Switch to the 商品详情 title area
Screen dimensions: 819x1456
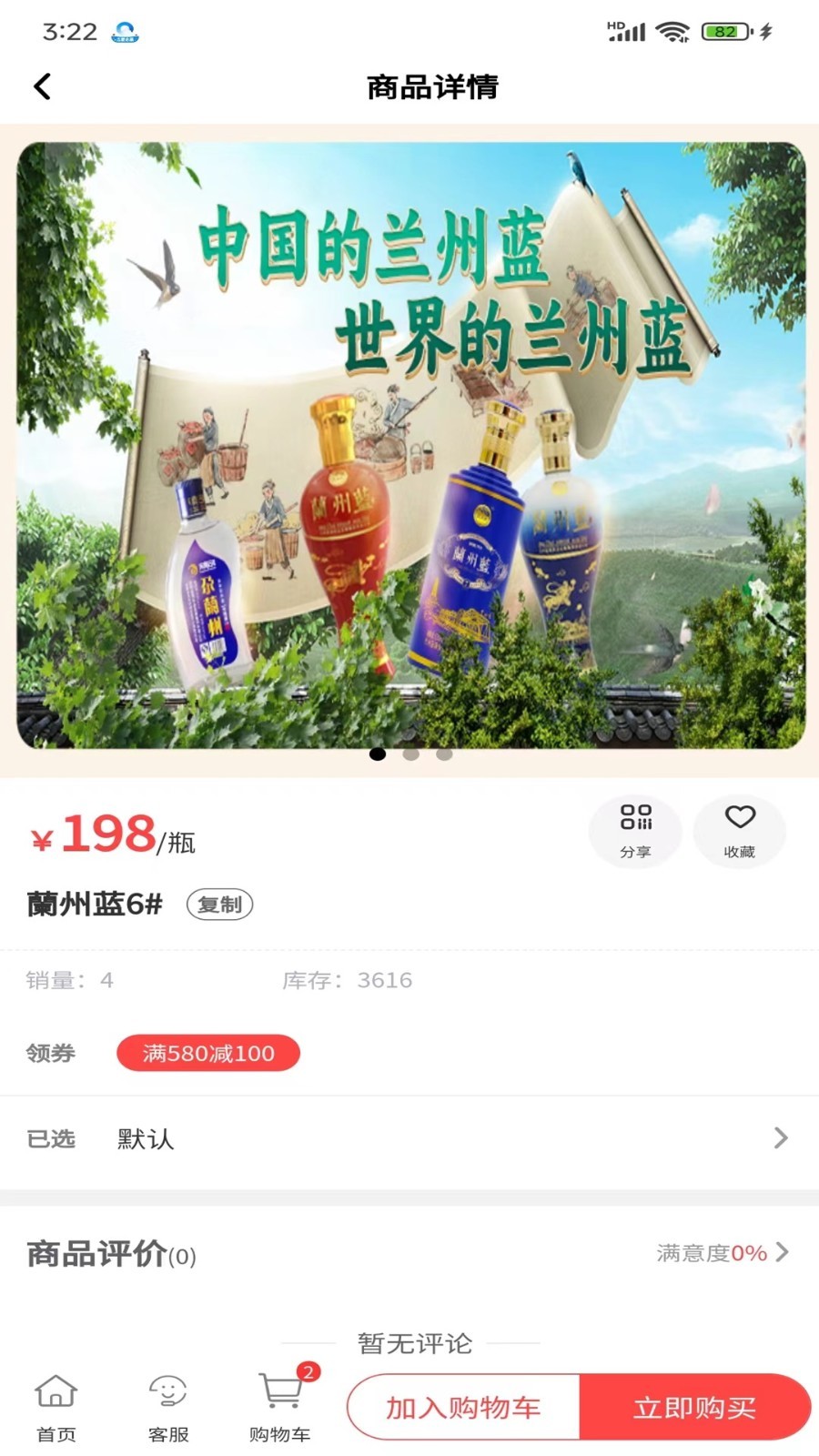431,88
